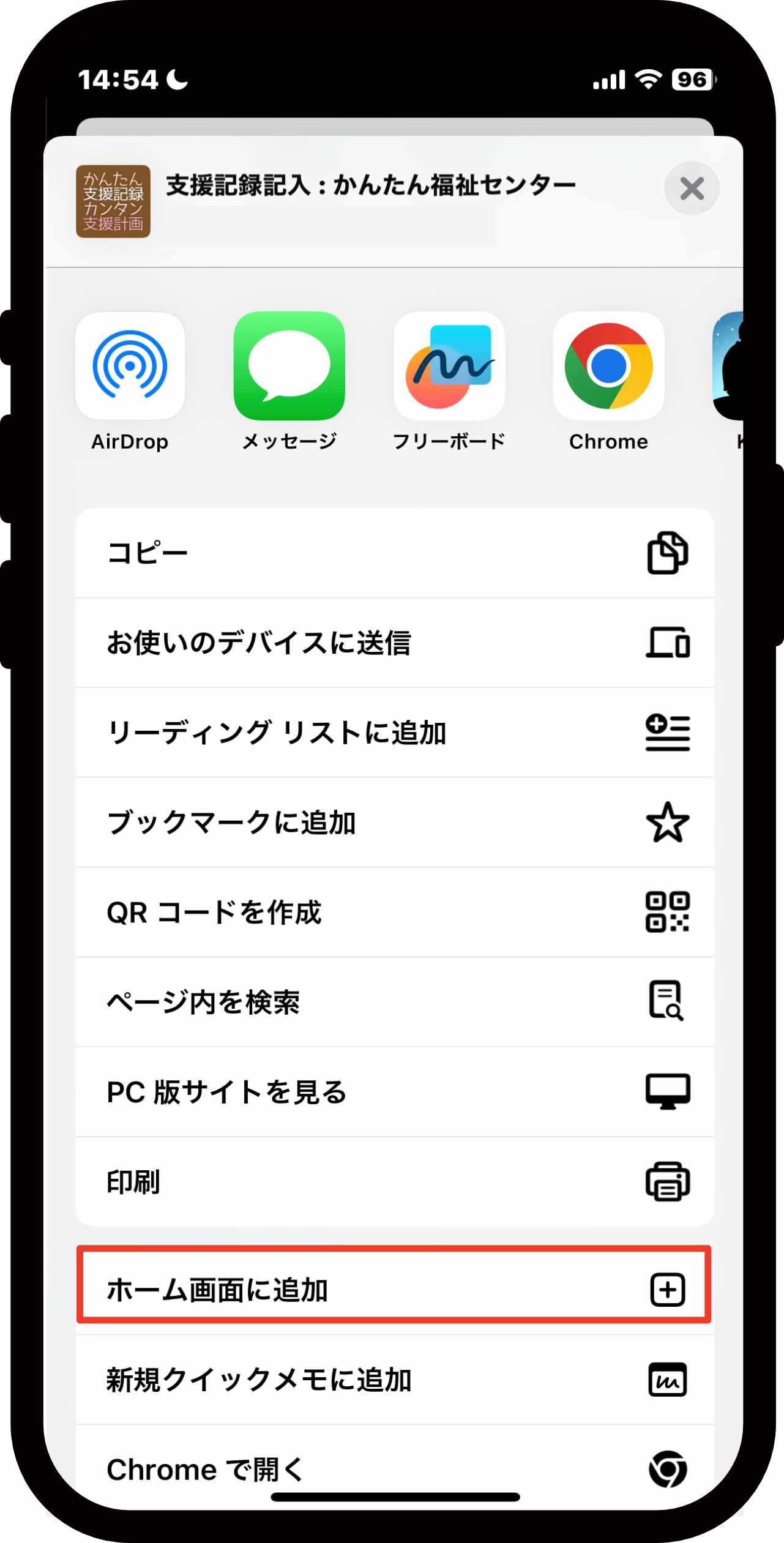Screen dimensions: 784x1543
Task: Share to Chrome app
Action: coord(608,366)
